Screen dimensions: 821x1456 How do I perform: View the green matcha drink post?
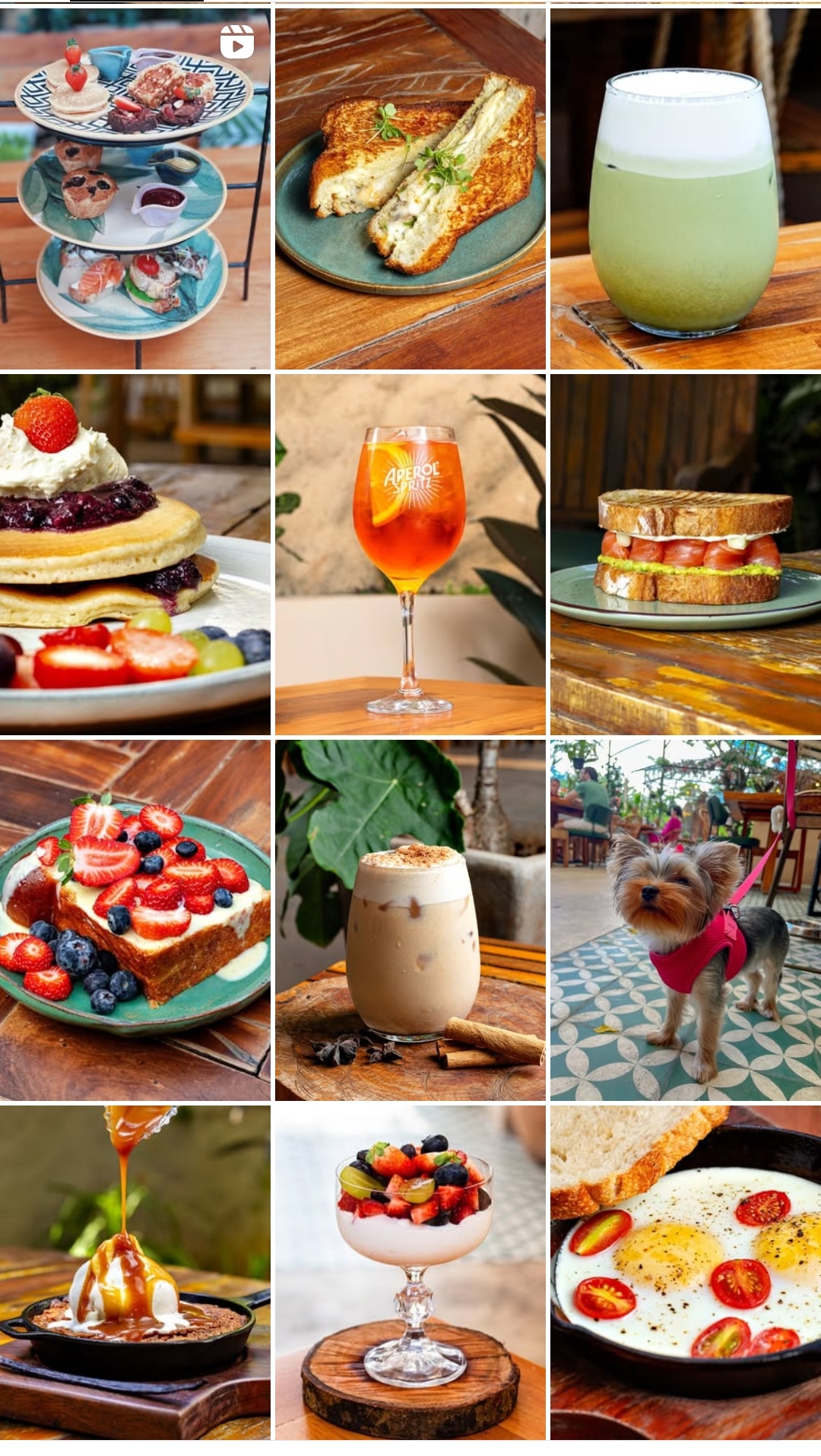tap(685, 189)
